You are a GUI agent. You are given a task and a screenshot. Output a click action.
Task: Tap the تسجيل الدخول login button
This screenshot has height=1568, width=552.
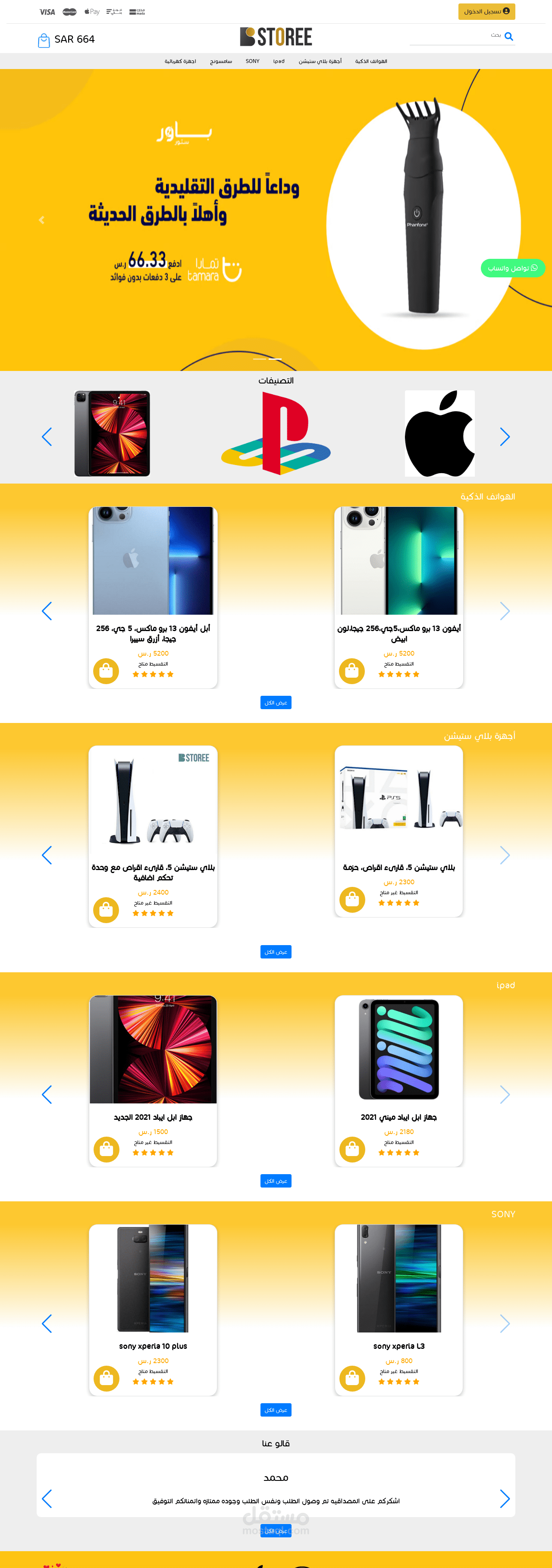point(486,12)
